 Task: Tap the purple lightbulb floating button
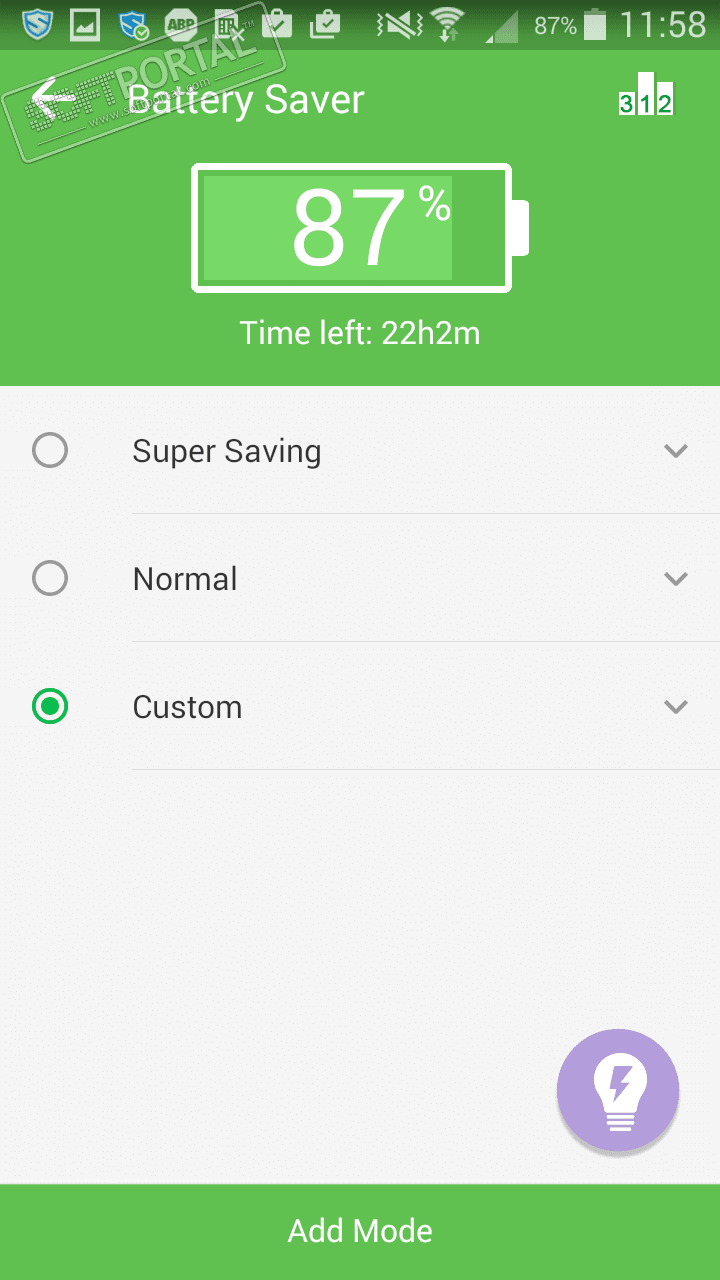pyautogui.click(x=618, y=1090)
